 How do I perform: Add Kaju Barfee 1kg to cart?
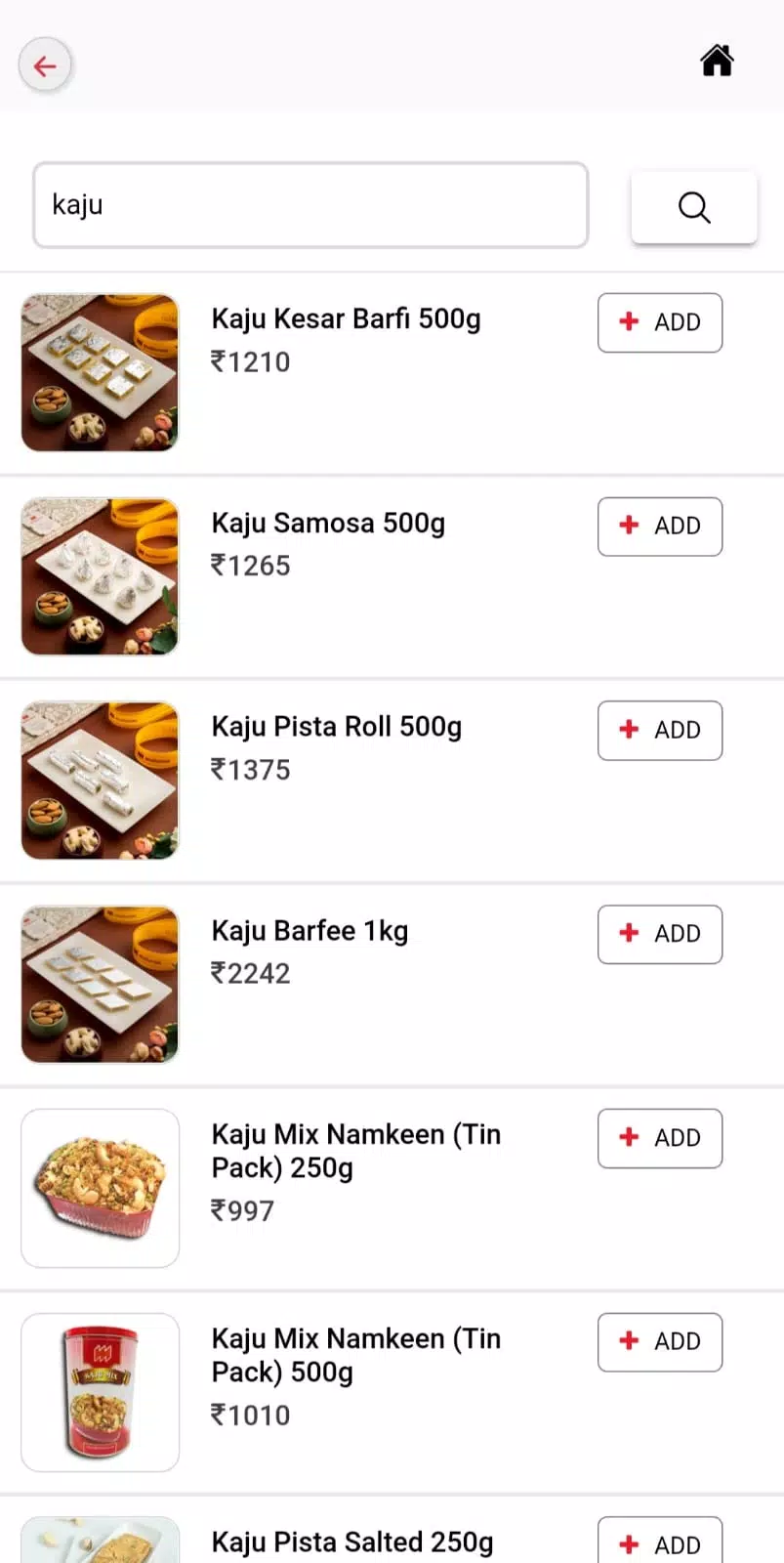660,935
